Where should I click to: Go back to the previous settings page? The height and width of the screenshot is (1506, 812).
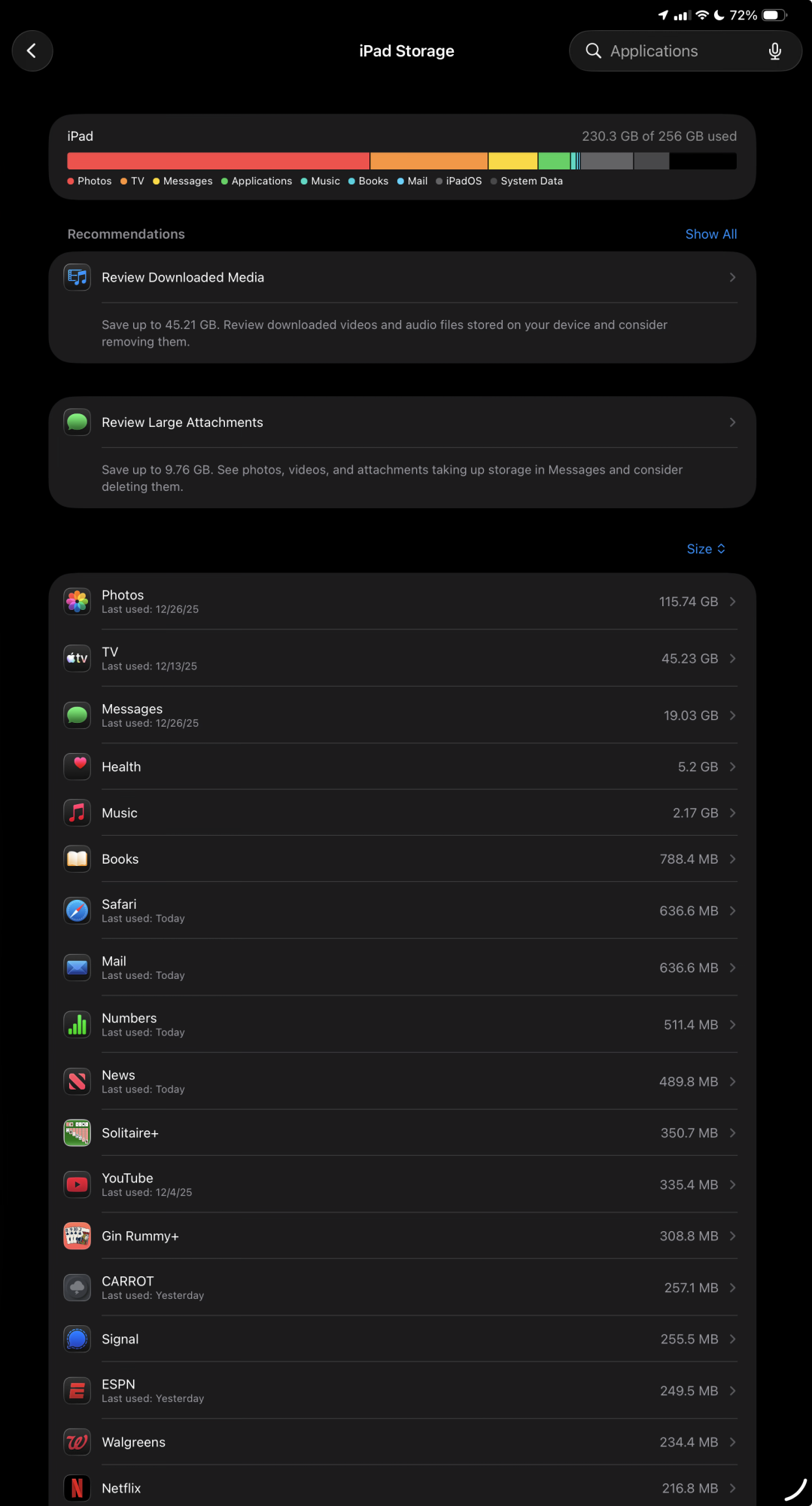pyautogui.click(x=32, y=50)
